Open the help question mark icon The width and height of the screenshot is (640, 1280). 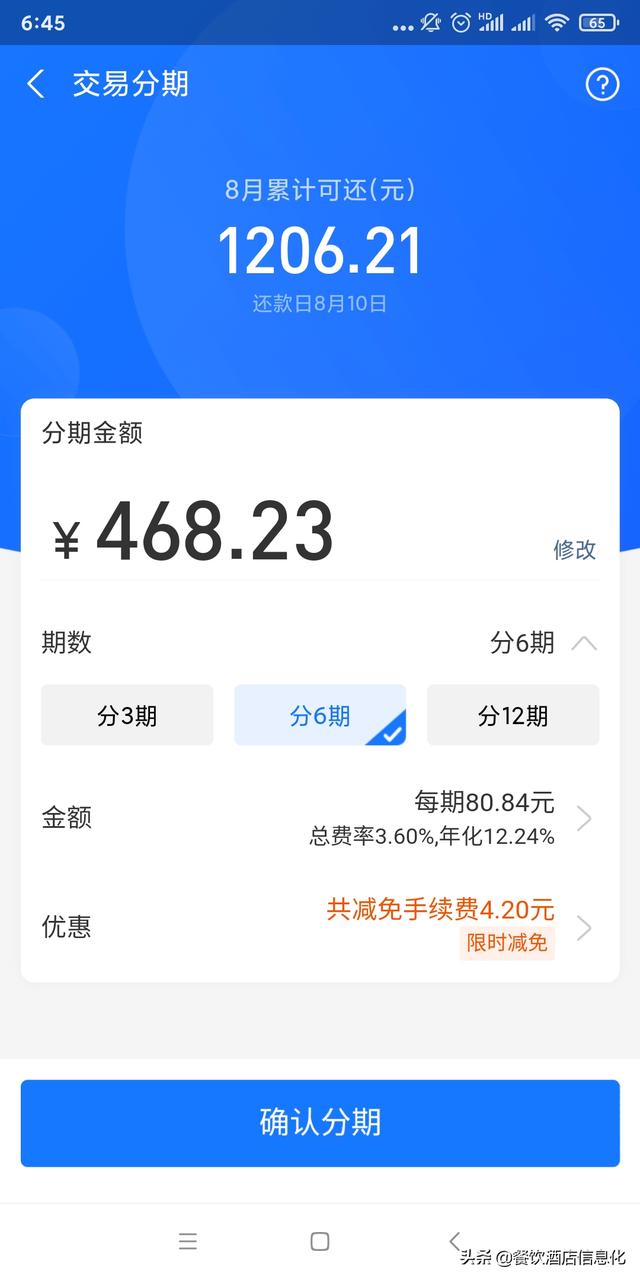click(x=602, y=85)
